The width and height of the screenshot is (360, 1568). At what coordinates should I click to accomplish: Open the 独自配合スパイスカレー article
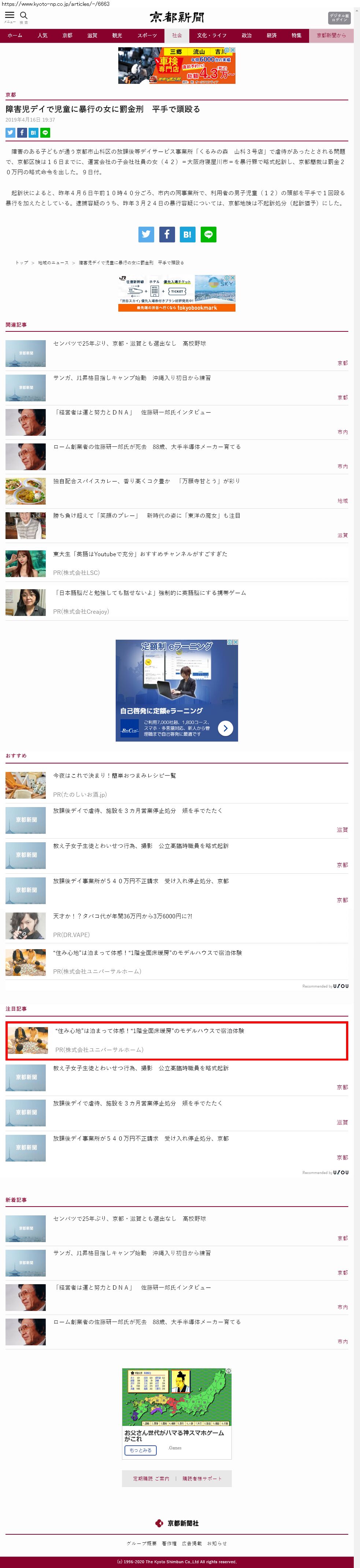pos(146,481)
